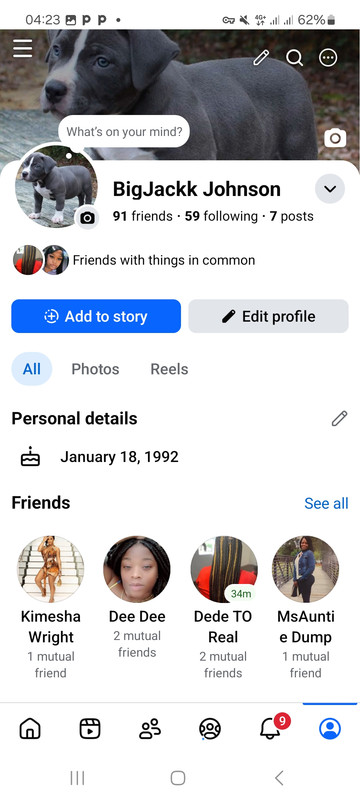Change the cover photo via camera icon
The height and width of the screenshot is (800, 360).
(x=335, y=138)
